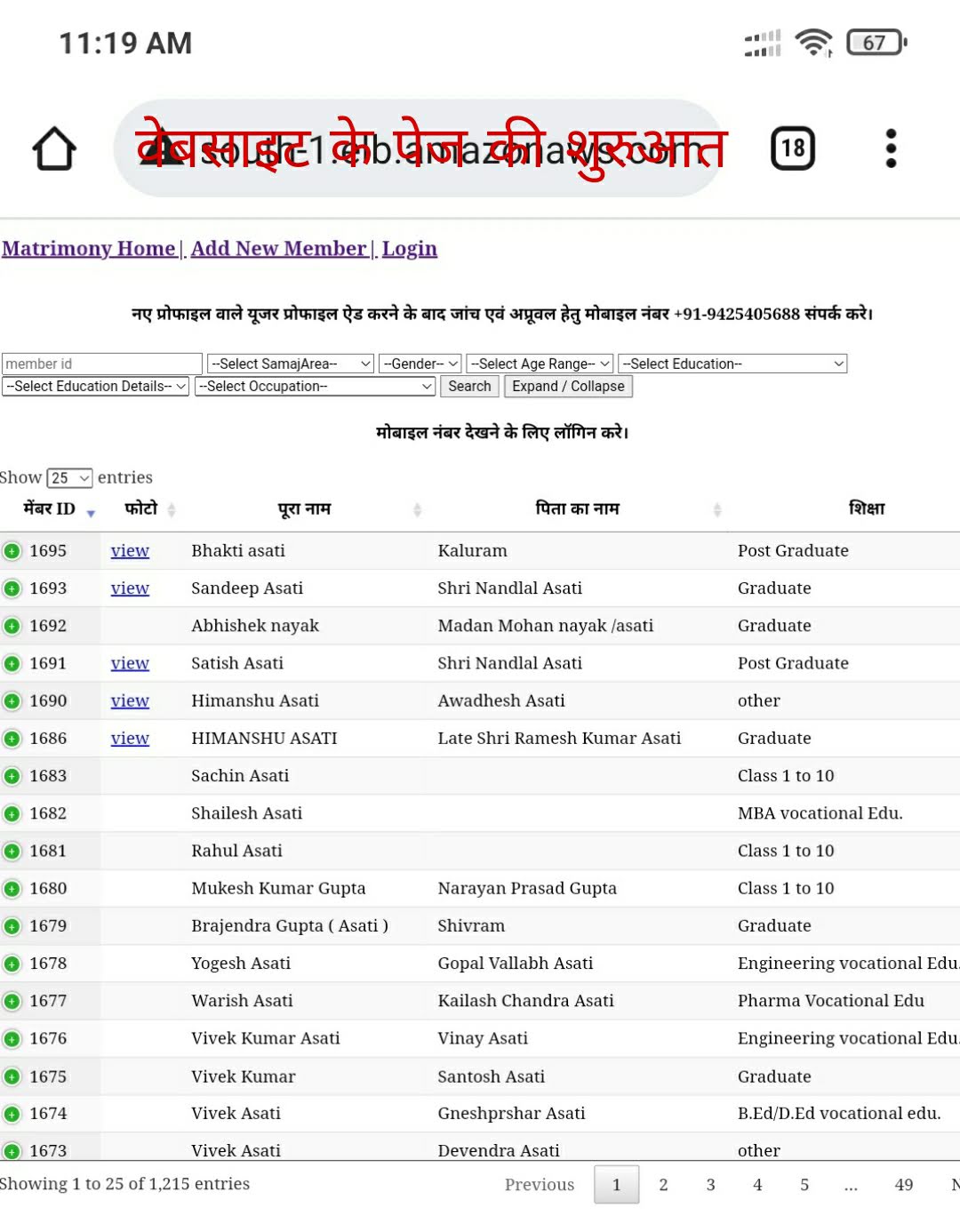Go to the Login link
This screenshot has height=1232, width=960.
tap(409, 249)
